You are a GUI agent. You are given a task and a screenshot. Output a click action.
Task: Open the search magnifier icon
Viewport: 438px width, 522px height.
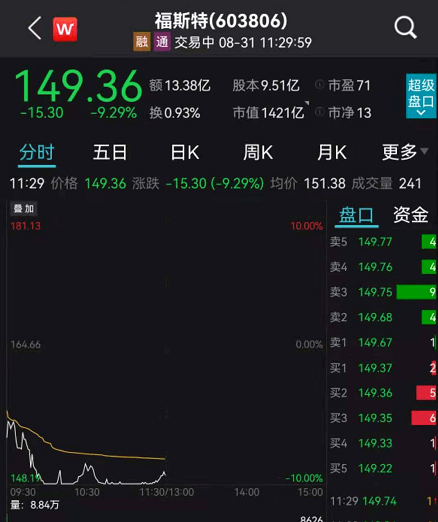pos(405,28)
